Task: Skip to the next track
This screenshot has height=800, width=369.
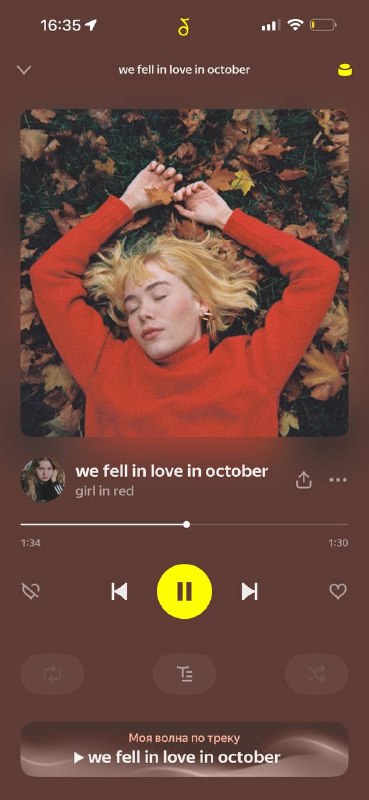Action: 250,591
